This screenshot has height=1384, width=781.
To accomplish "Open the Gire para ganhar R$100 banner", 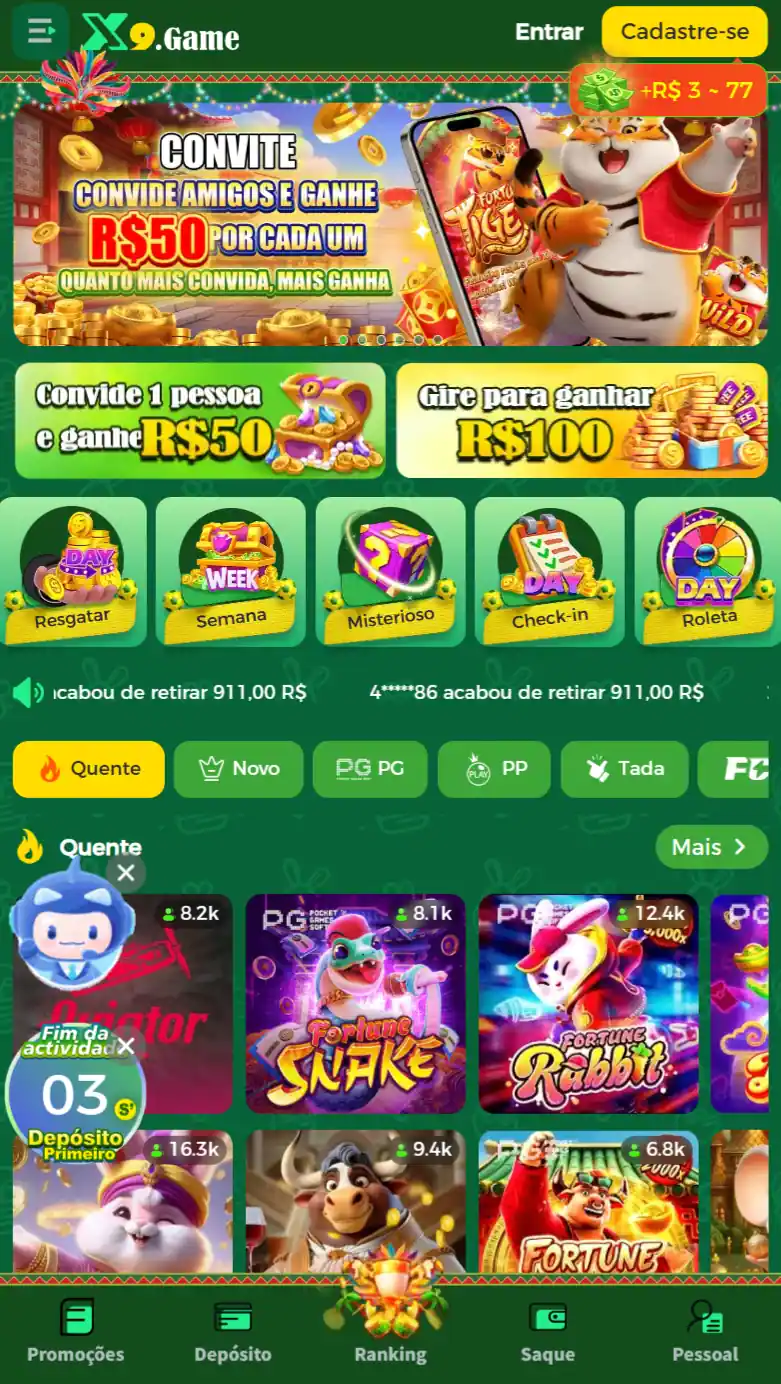I will tap(582, 420).
